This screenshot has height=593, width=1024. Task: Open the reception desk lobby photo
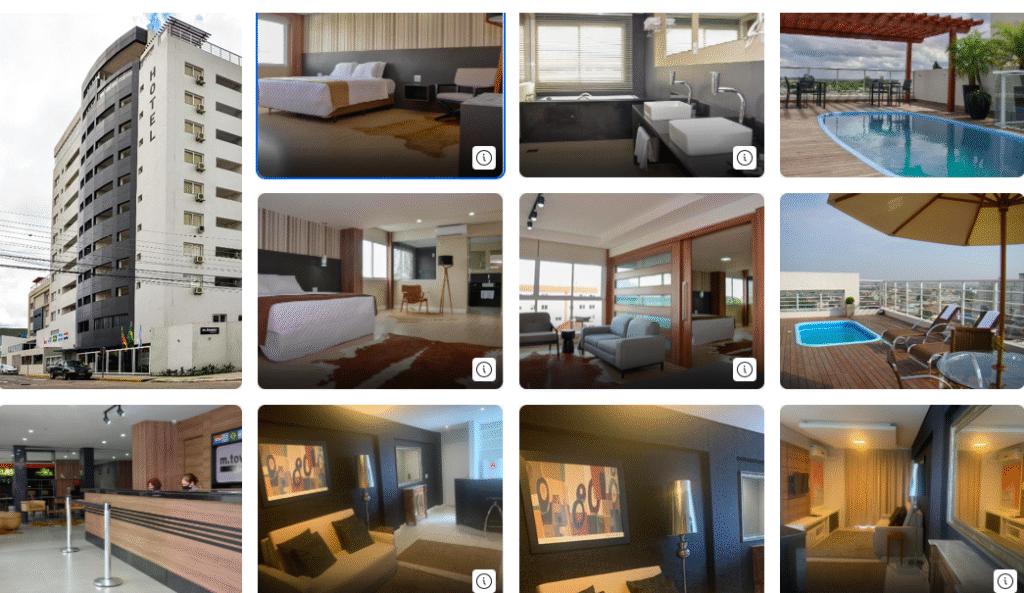120,498
